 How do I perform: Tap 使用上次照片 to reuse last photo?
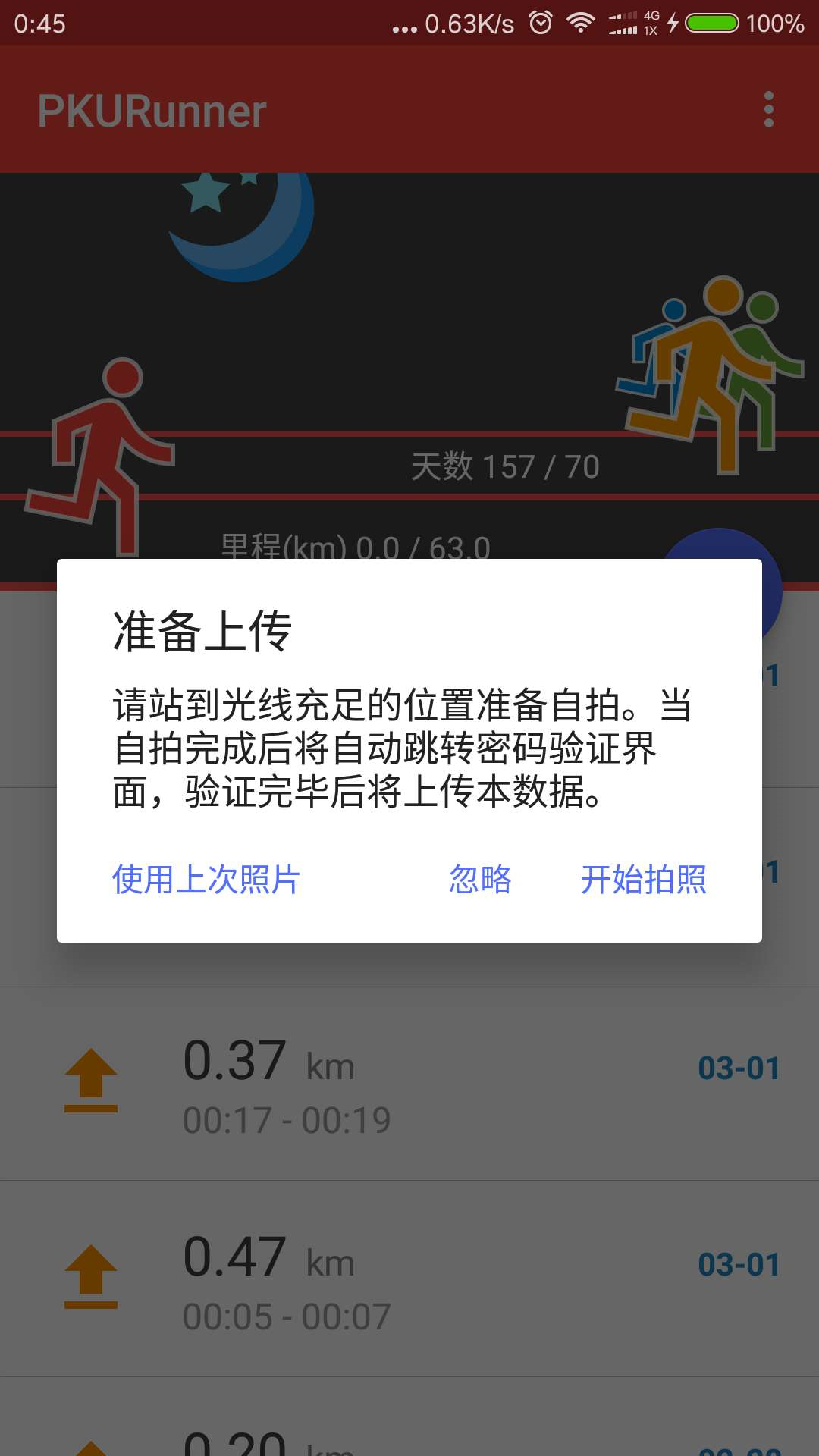[x=206, y=880]
